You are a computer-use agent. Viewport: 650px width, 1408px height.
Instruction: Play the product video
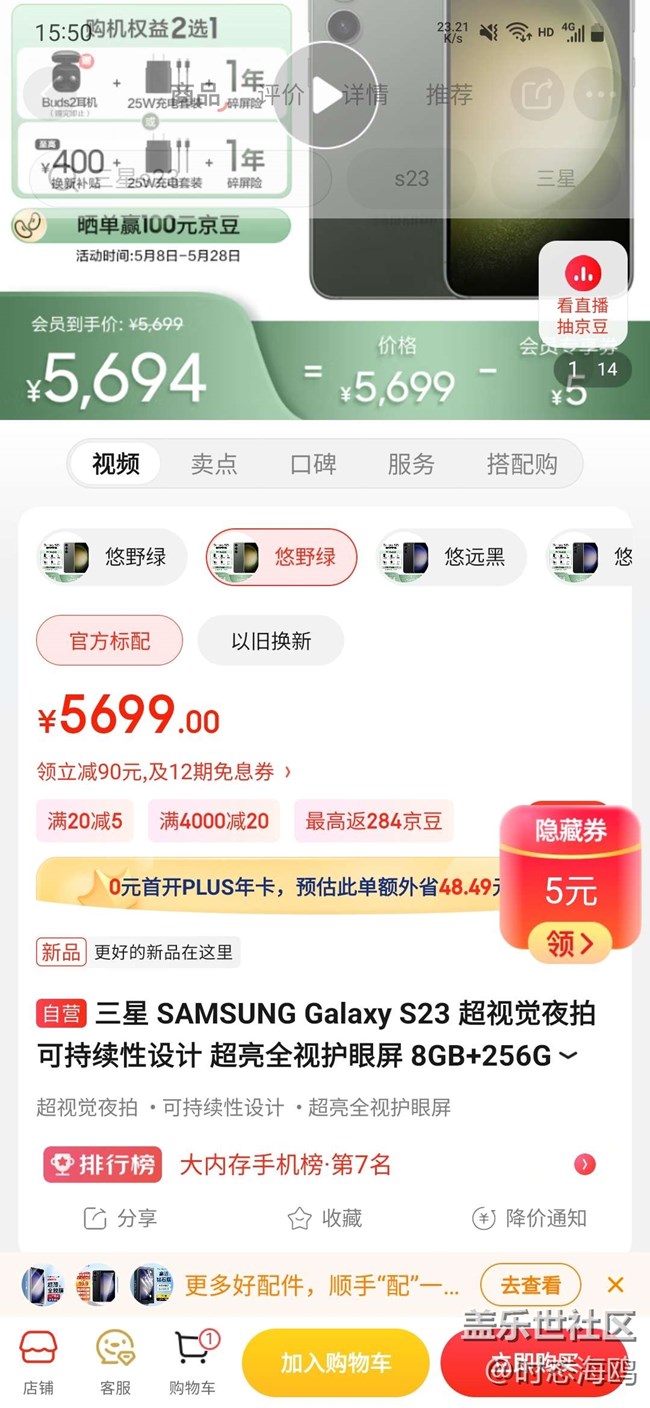325,96
